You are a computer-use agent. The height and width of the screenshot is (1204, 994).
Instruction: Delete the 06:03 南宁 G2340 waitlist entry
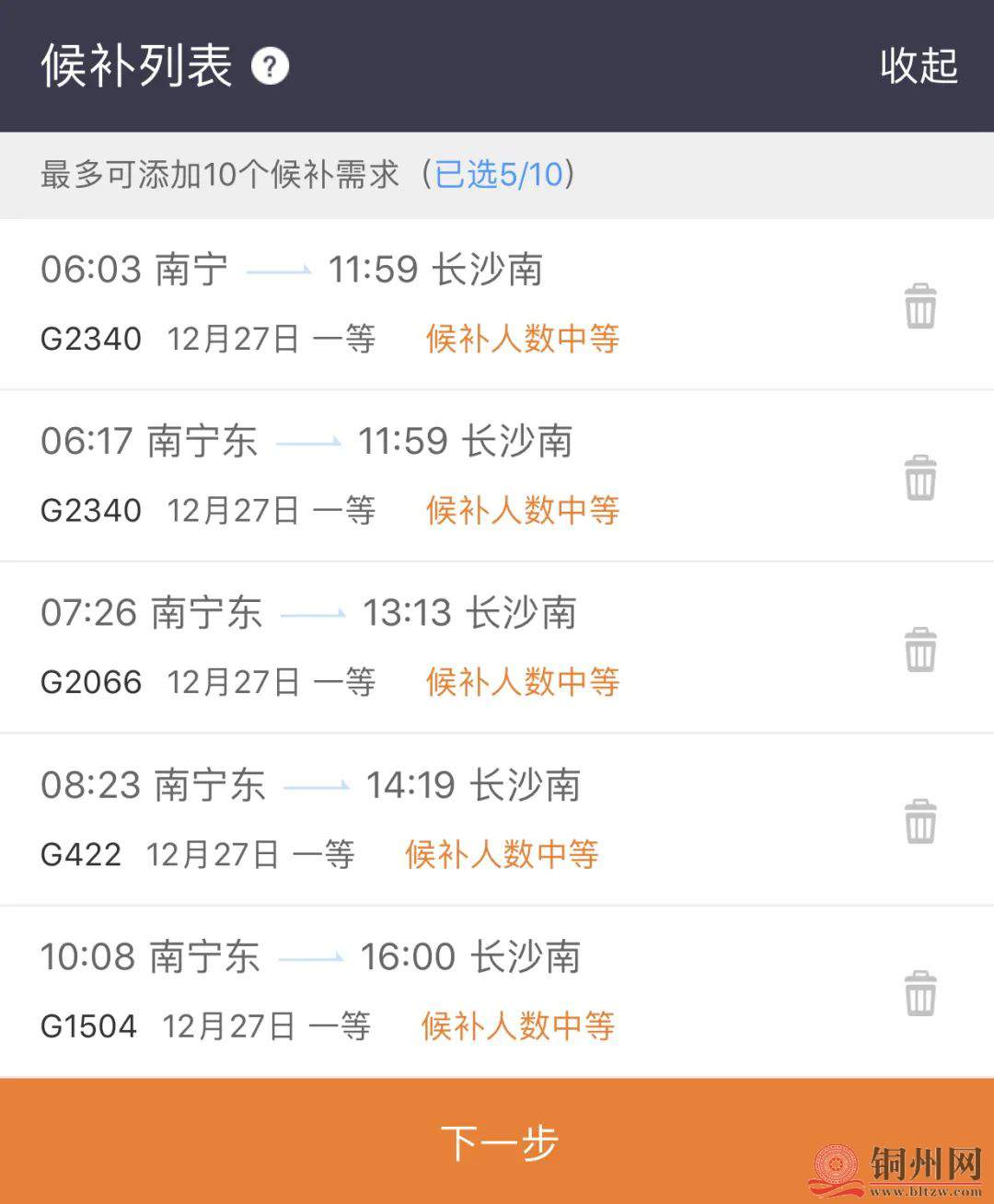920,307
